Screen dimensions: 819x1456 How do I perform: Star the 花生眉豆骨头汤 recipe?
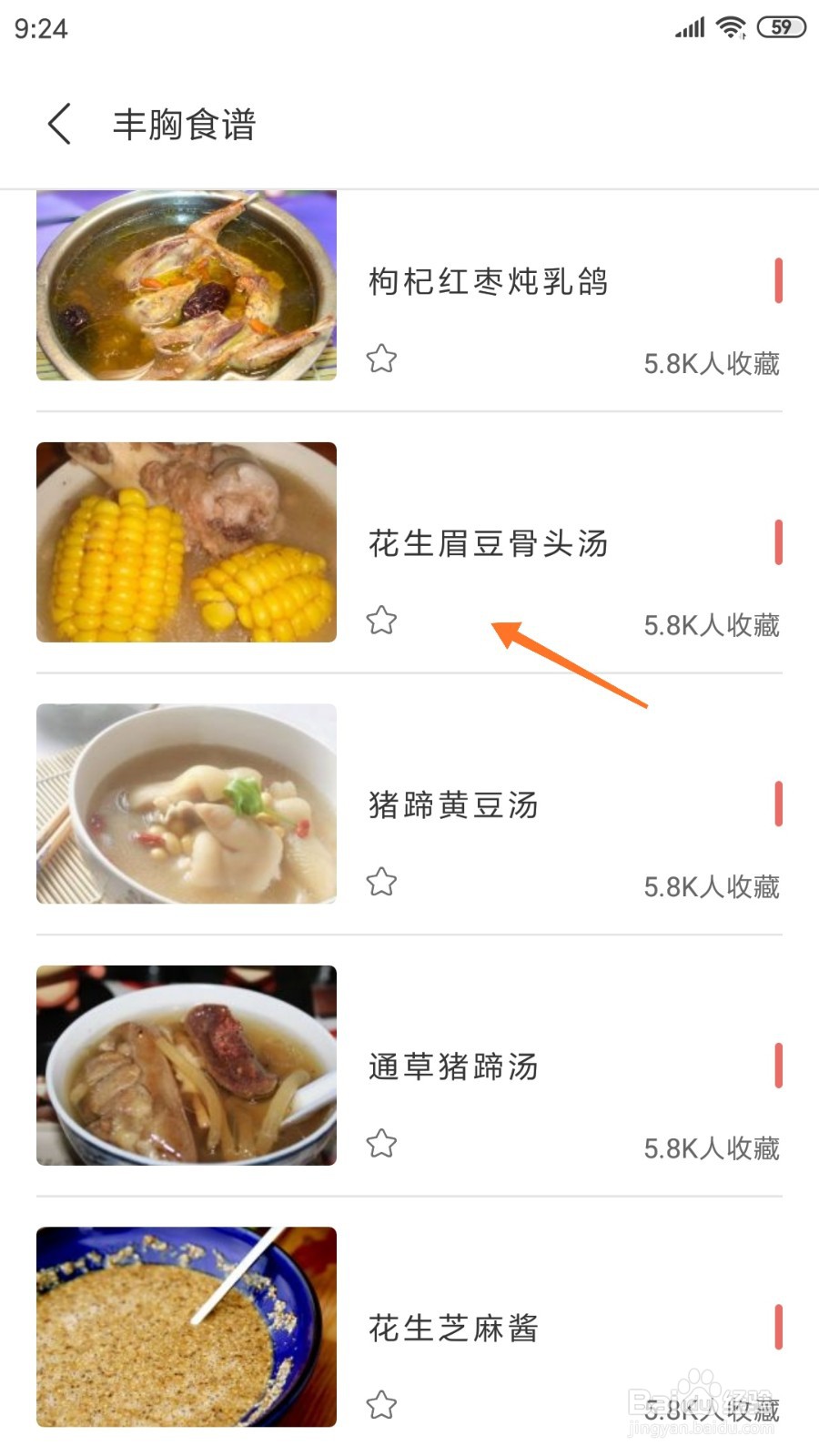(x=381, y=621)
